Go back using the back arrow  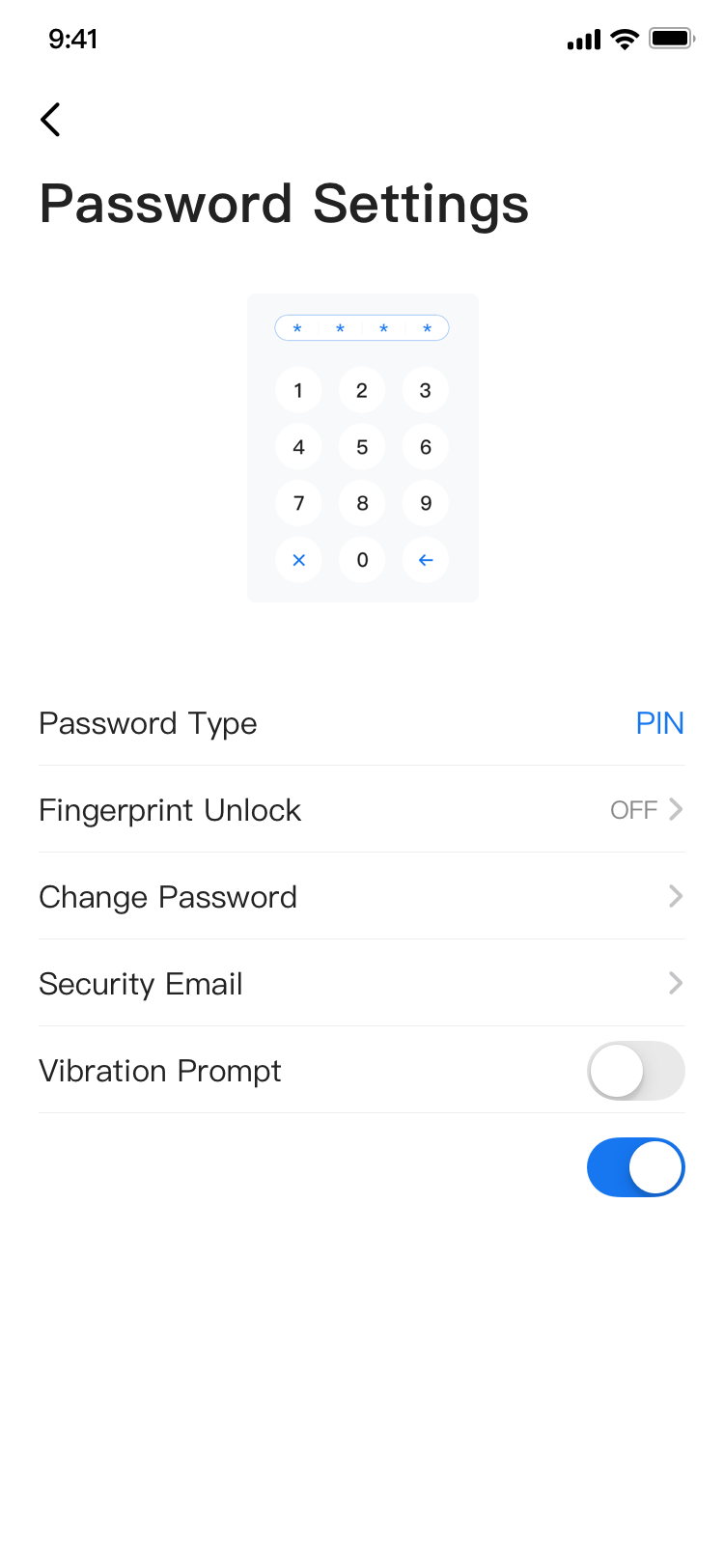pos(50,119)
